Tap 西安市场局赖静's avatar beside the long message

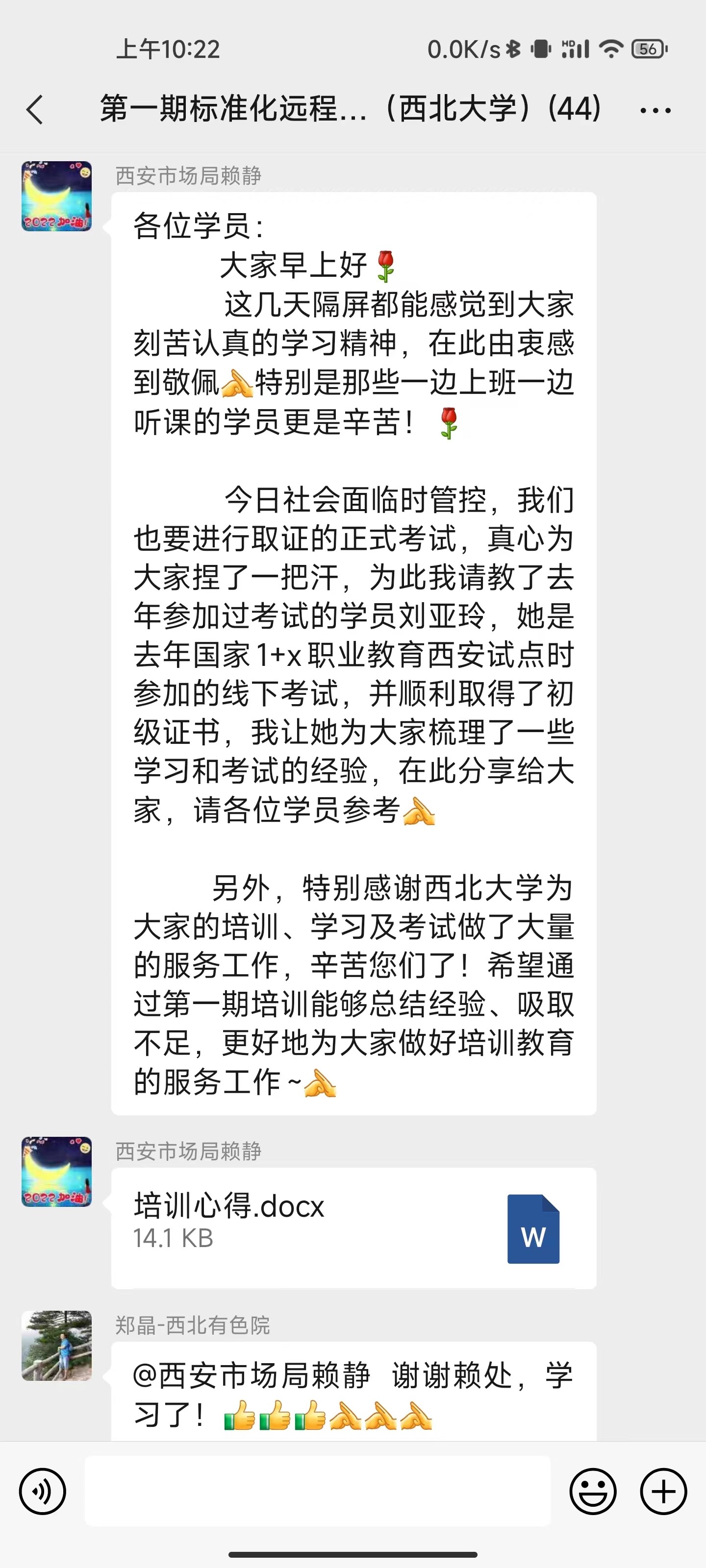click(57, 196)
